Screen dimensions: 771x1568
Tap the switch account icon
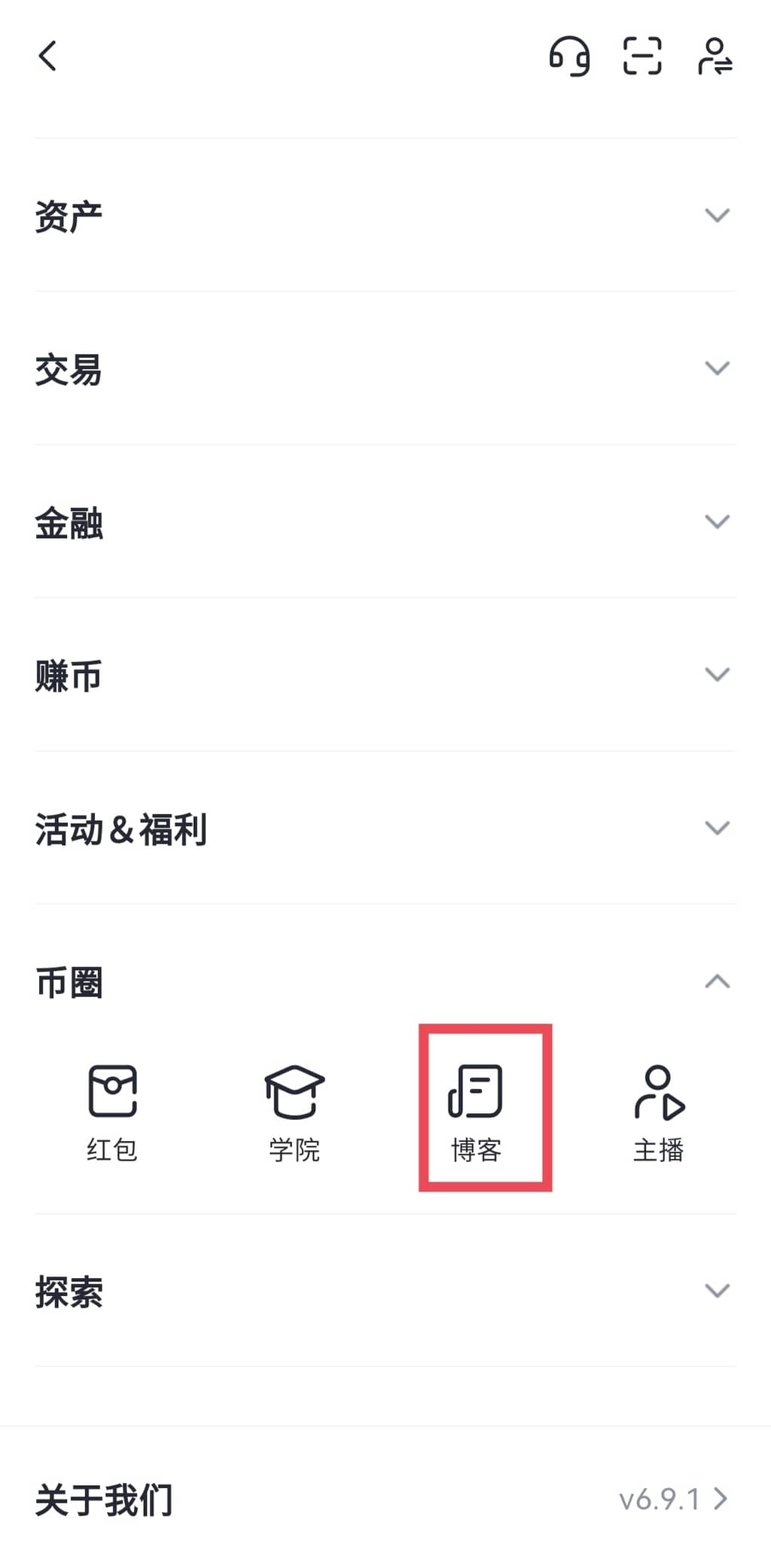click(715, 56)
